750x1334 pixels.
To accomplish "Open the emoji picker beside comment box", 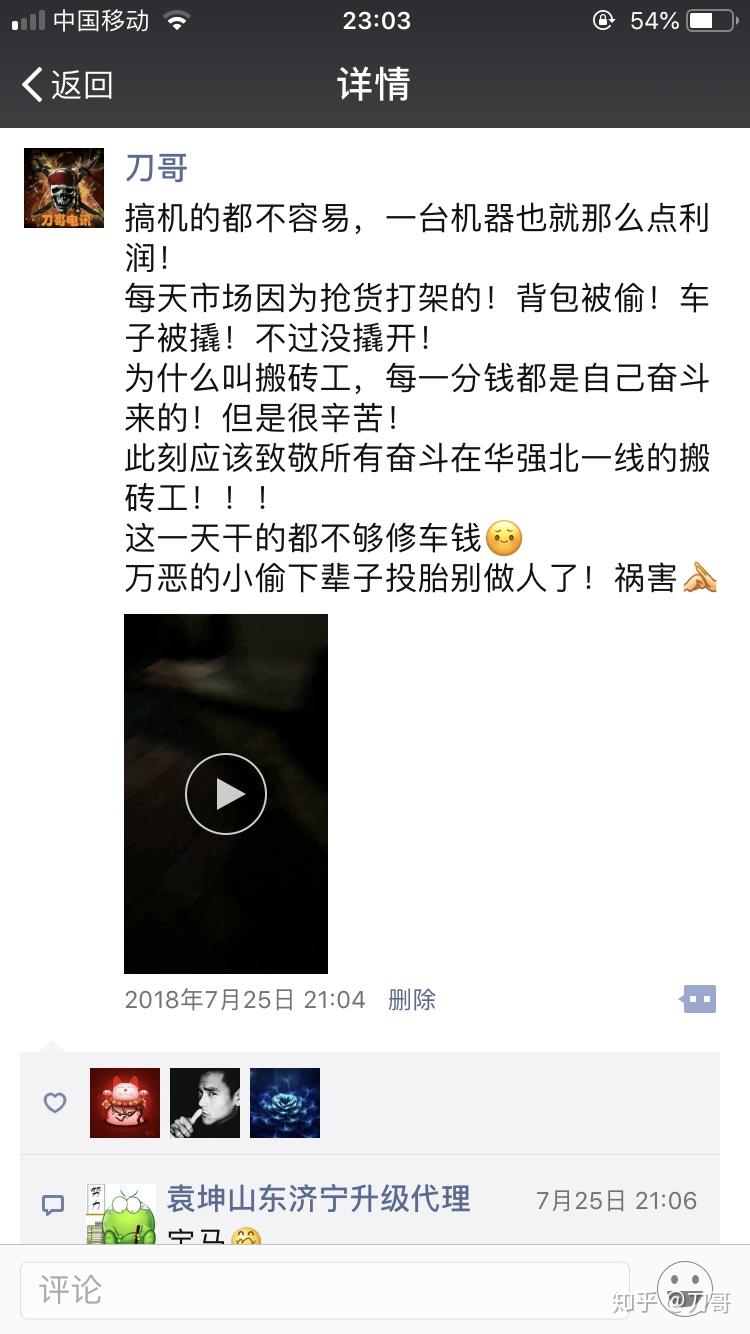I will [x=685, y=1288].
